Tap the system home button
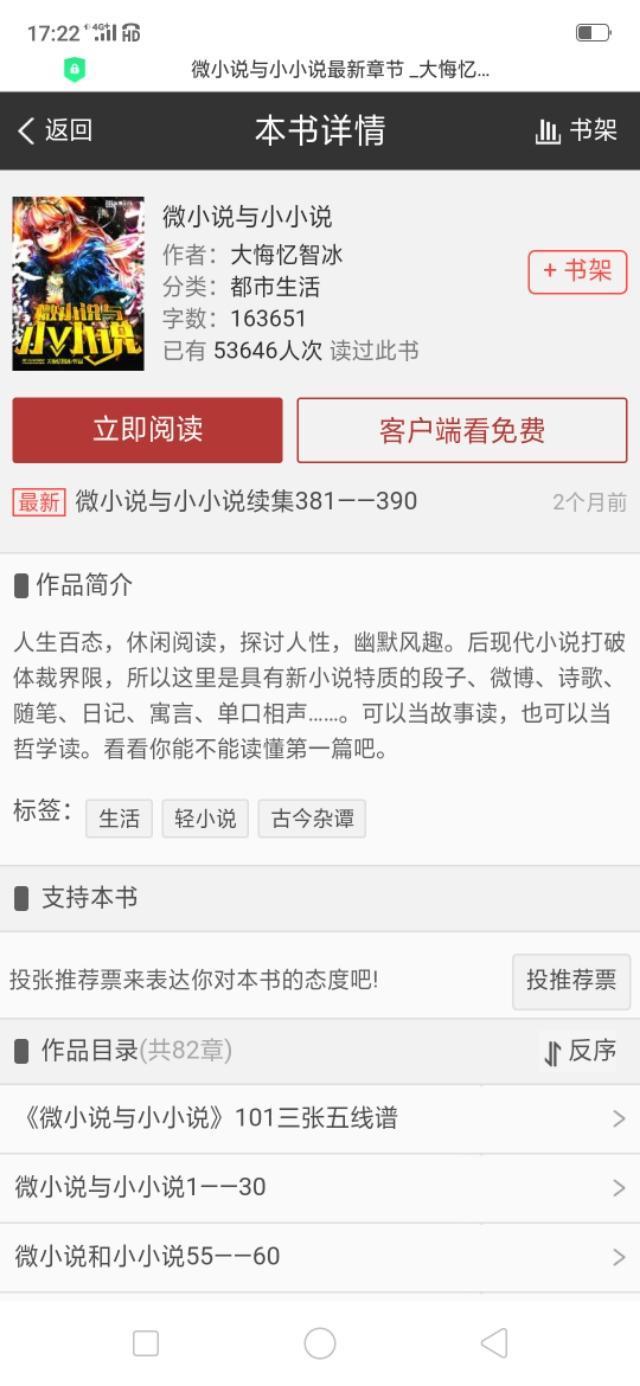 click(x=320, y=1343)
